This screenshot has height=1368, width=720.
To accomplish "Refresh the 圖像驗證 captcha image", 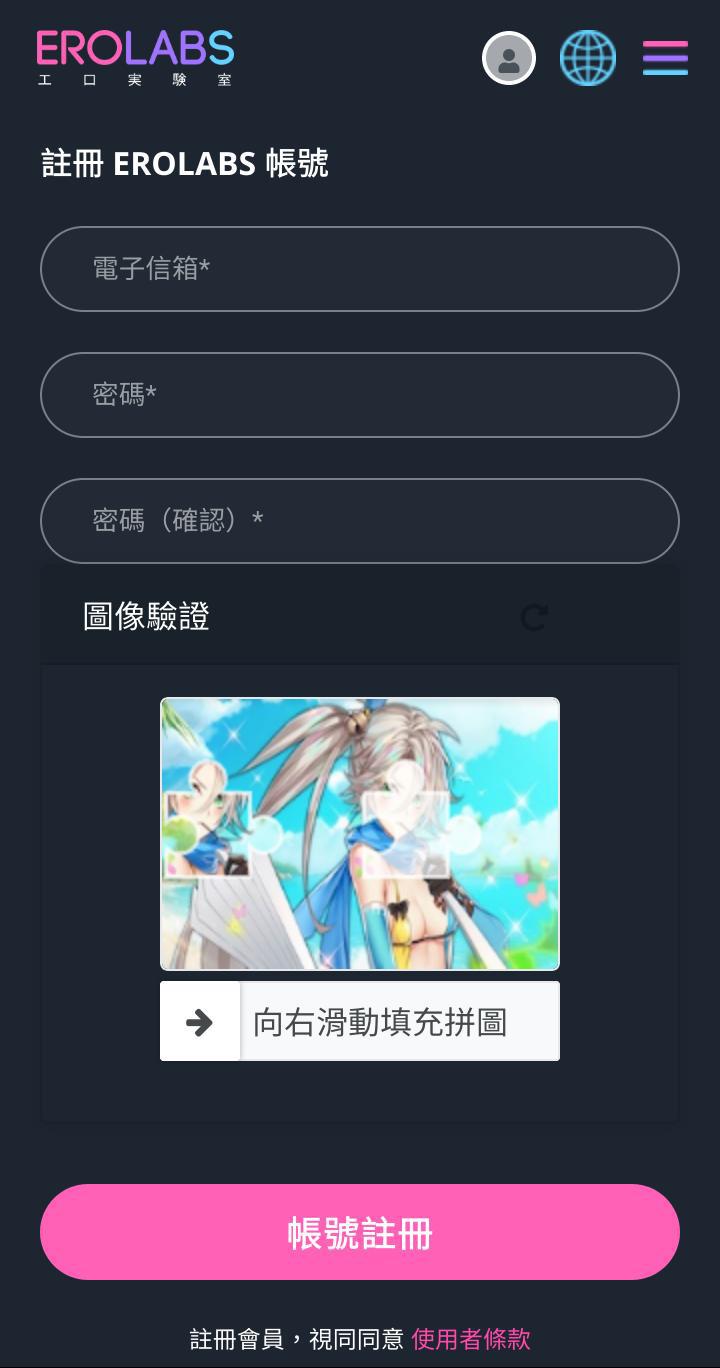I will click(x=534, y=617).
